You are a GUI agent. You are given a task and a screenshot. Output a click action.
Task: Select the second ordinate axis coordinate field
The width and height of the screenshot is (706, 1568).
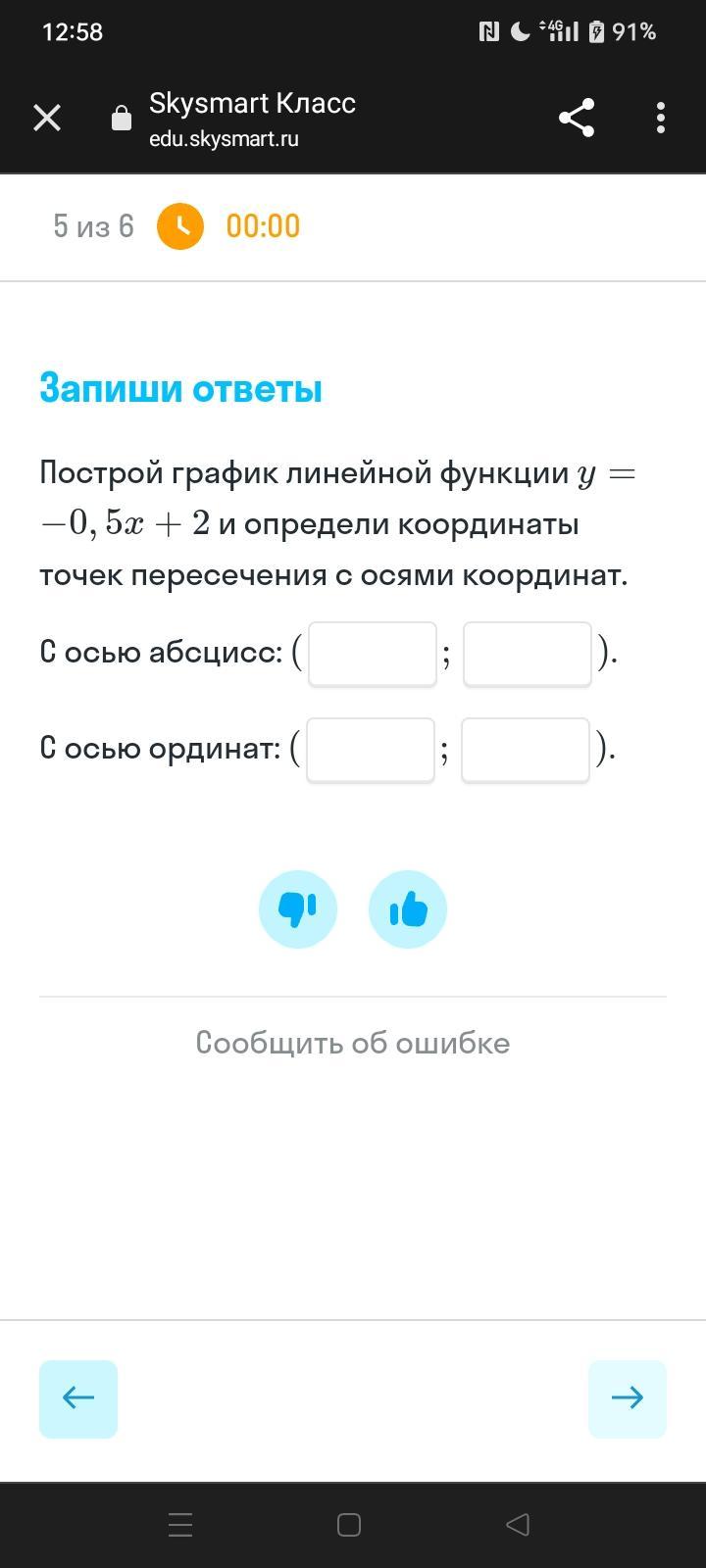coord(526,750)
